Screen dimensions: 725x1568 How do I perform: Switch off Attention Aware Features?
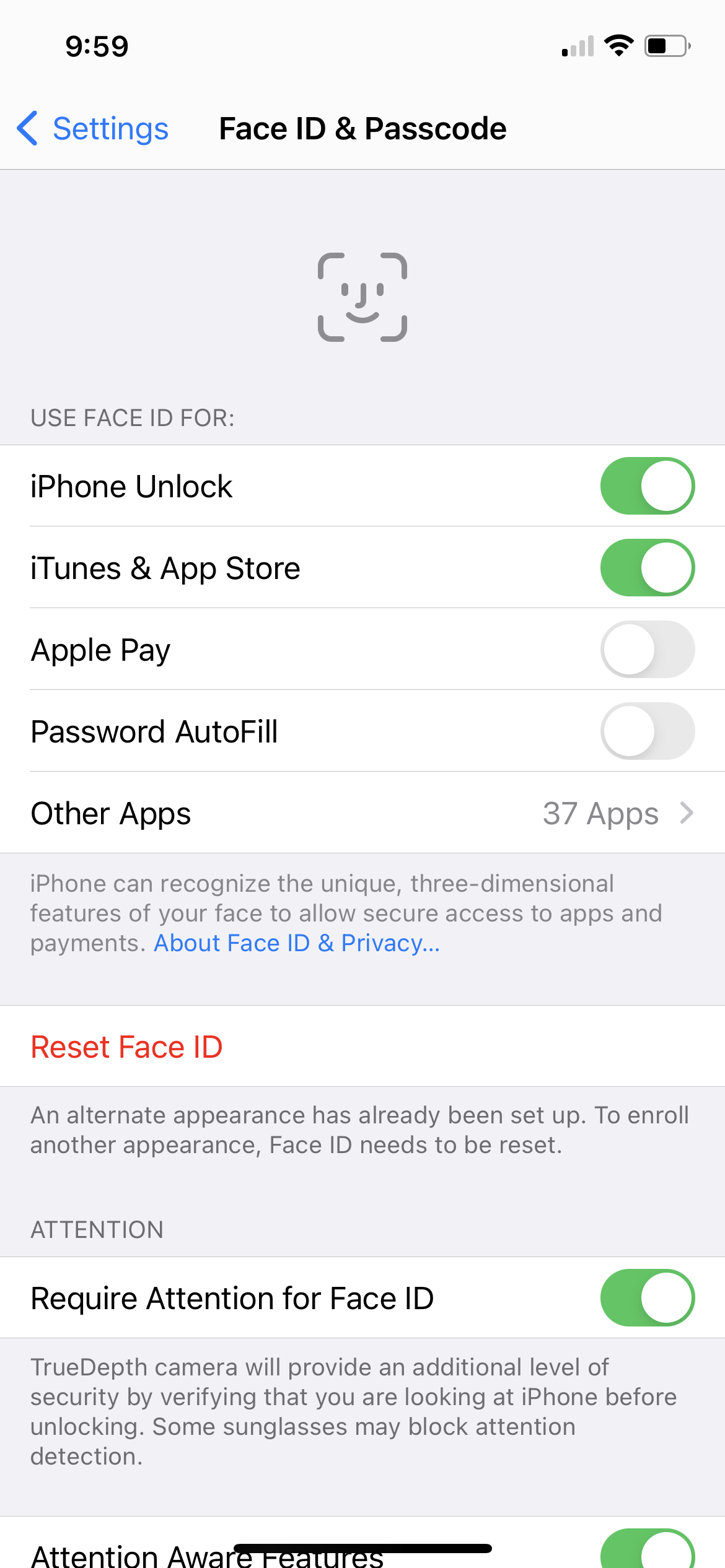(647, 1549)
